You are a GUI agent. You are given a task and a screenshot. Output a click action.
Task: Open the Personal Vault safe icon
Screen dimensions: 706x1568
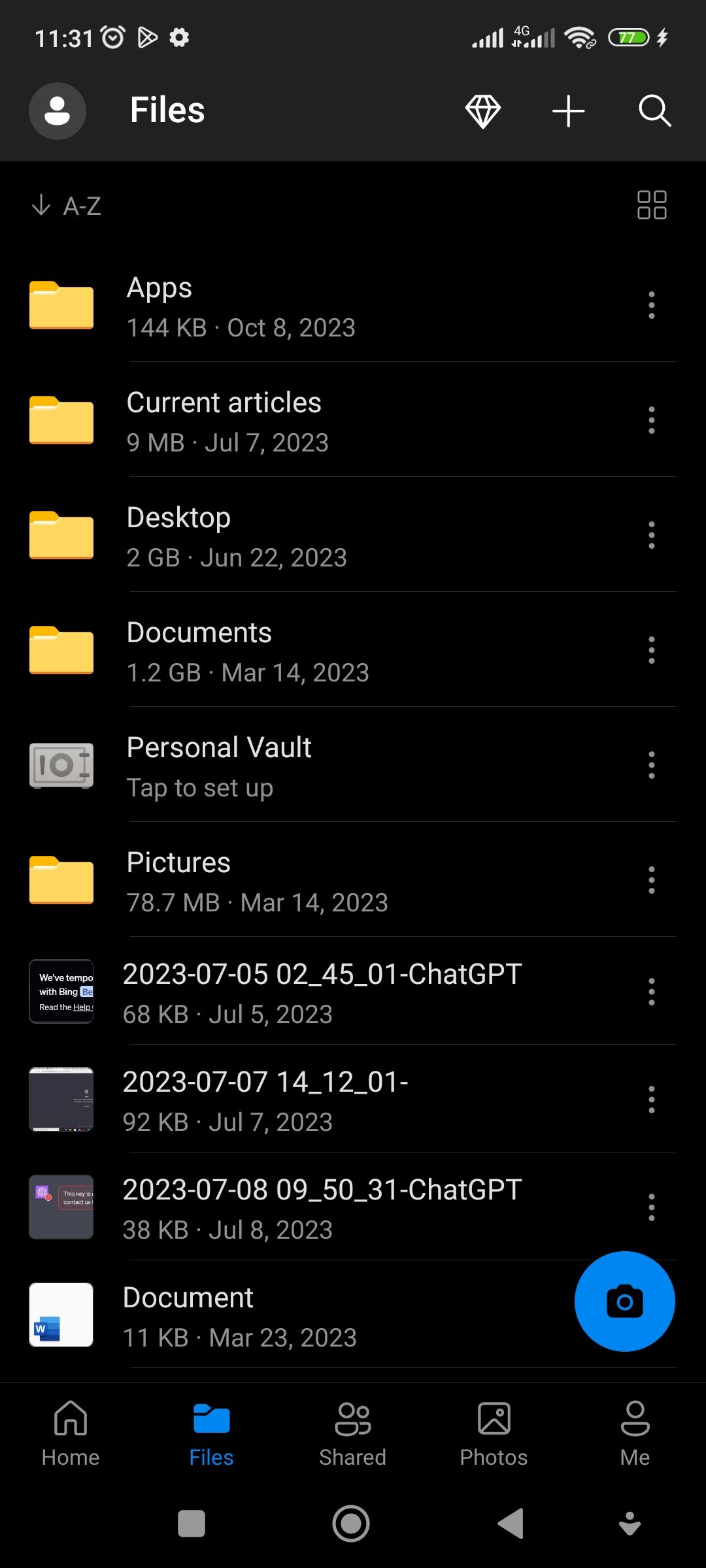coord(60,765)
